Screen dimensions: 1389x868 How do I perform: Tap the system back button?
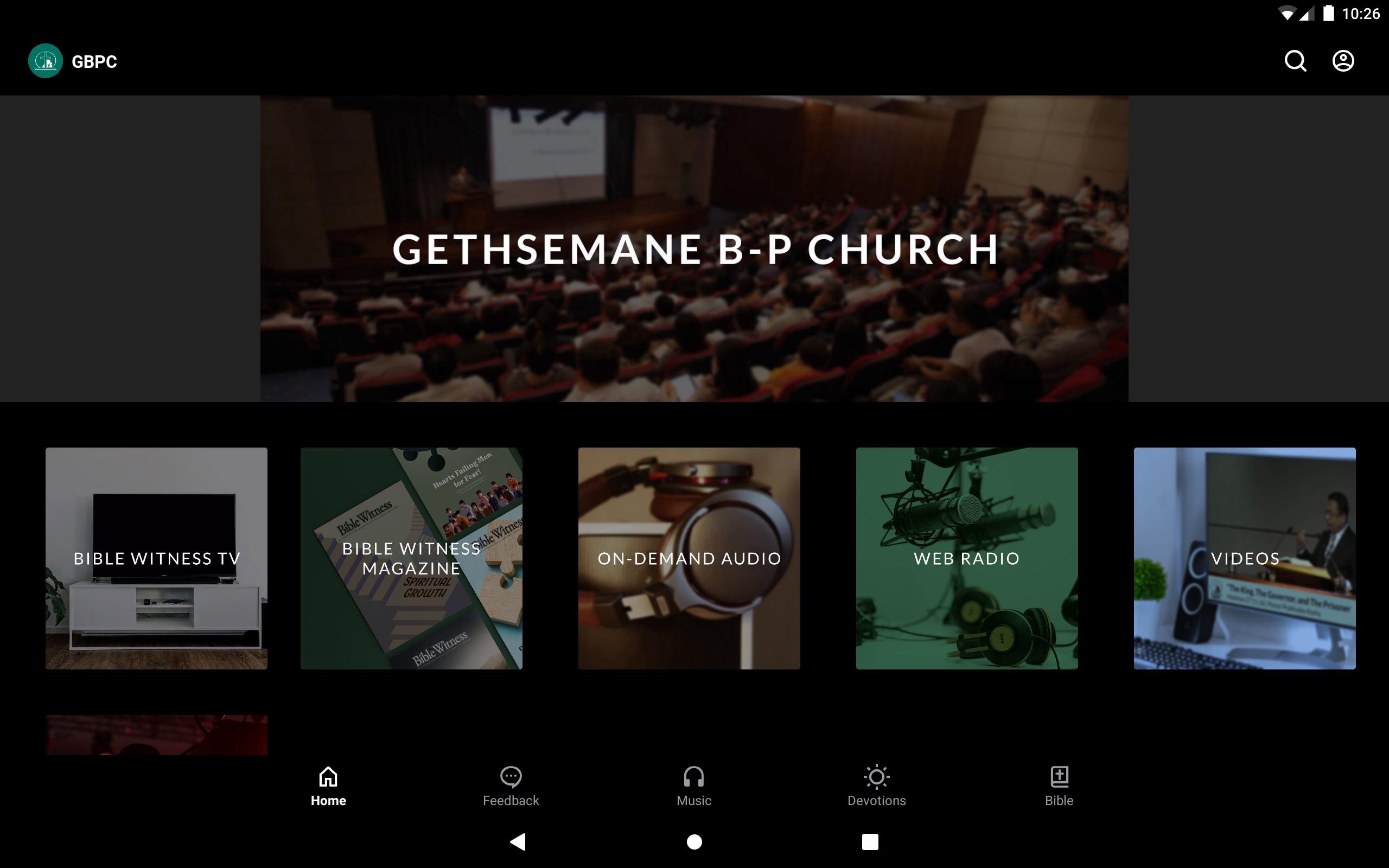(518, 841)
